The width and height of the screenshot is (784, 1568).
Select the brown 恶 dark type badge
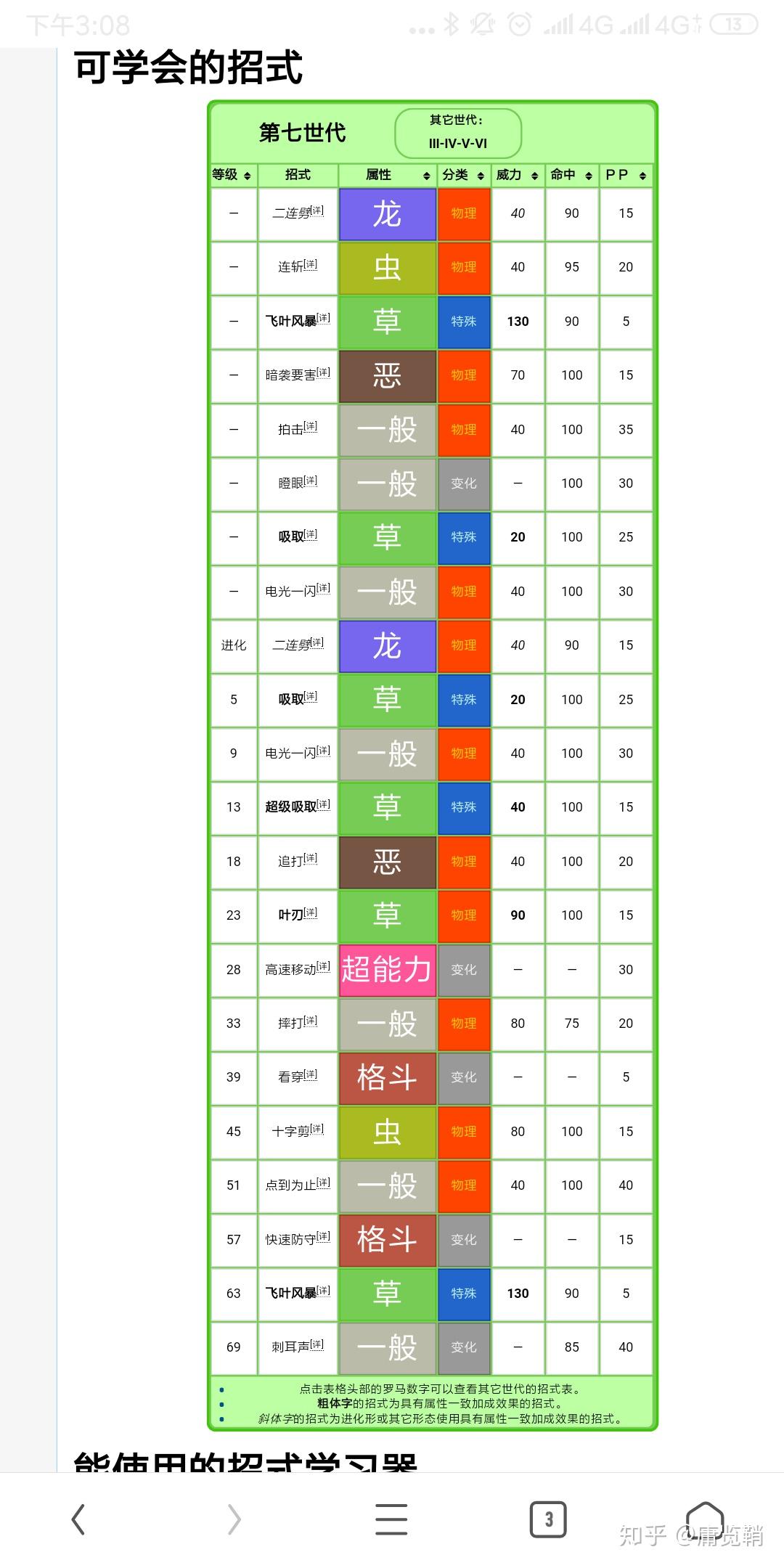click(x=387, y=375)
